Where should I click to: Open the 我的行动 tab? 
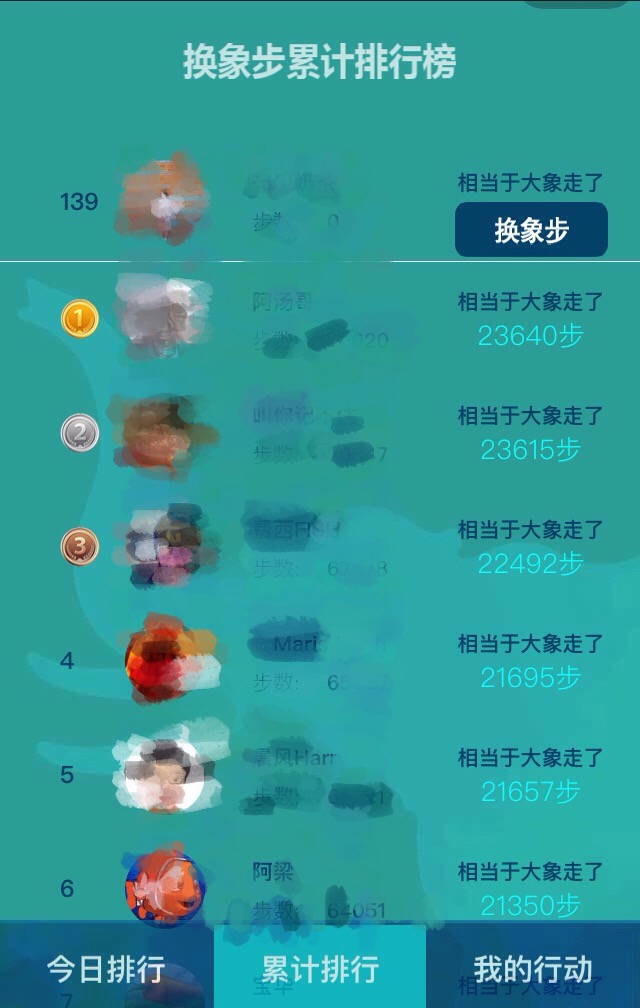point(532,968)
